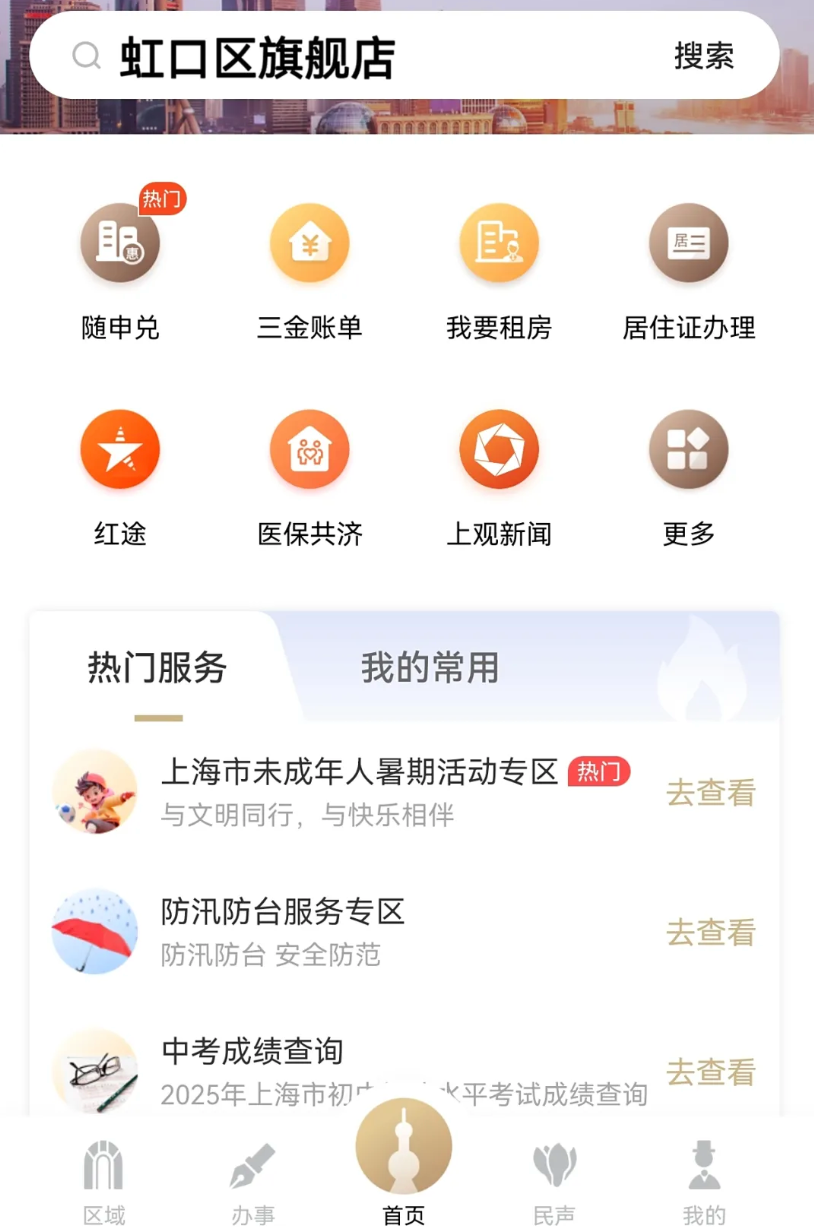Tap 搜索 to run the search
This screenshot has width=814, height=1227.
pyautogui.click(x=705, y=57)
